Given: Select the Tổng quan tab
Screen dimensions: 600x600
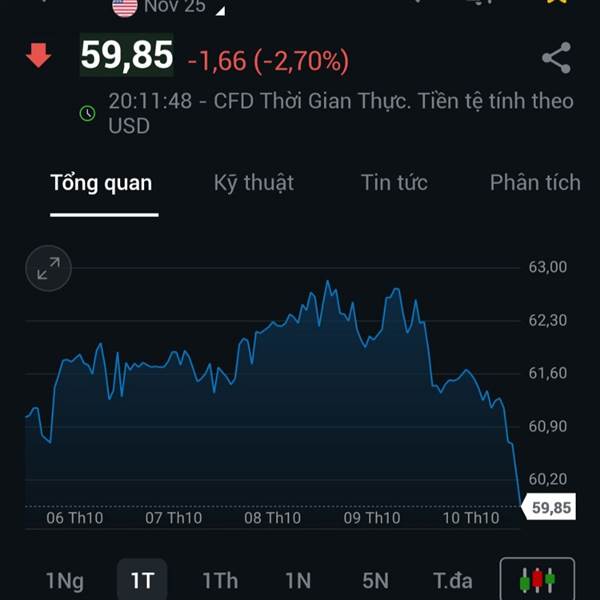Looking at the screenshot, I should tap(102, 183).
